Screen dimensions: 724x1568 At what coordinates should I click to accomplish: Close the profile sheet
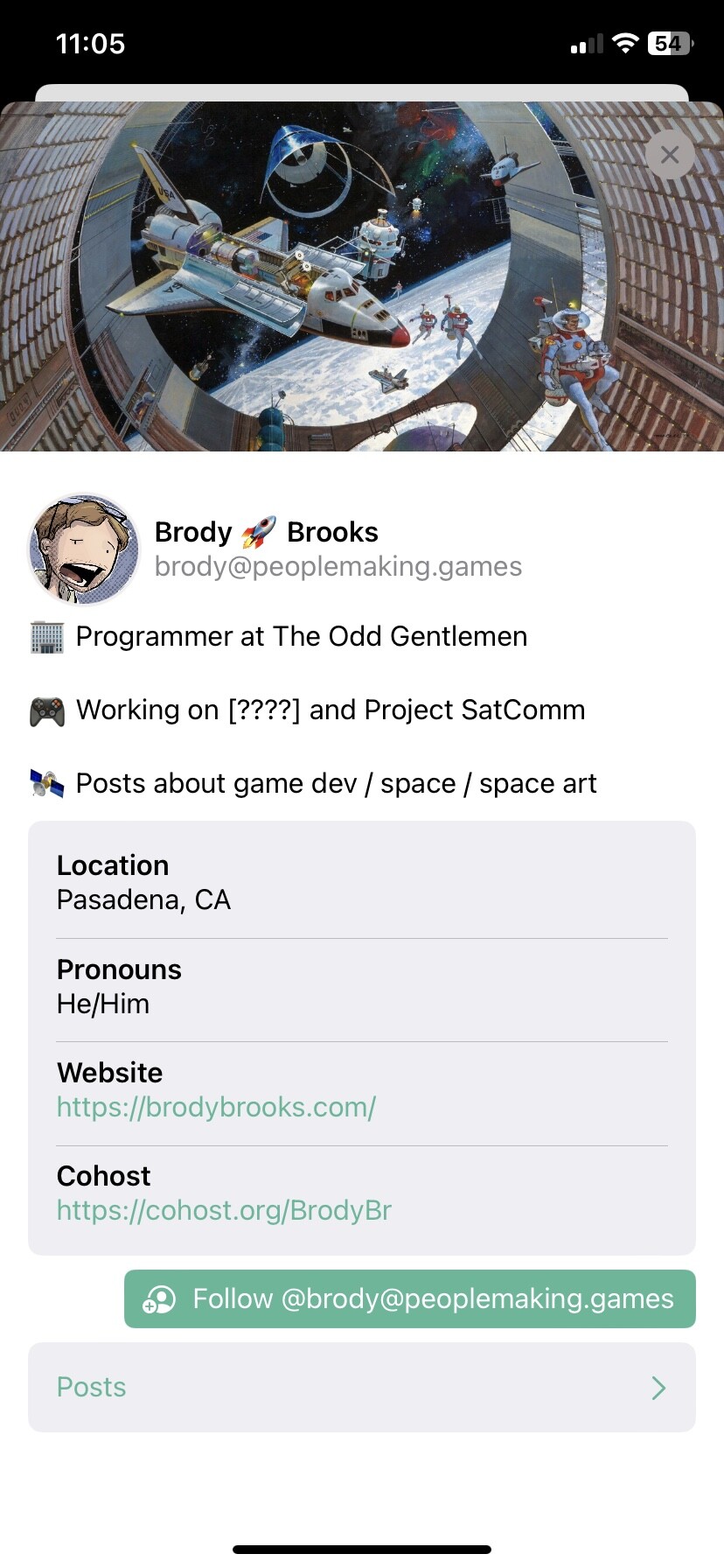pos(670,155)
